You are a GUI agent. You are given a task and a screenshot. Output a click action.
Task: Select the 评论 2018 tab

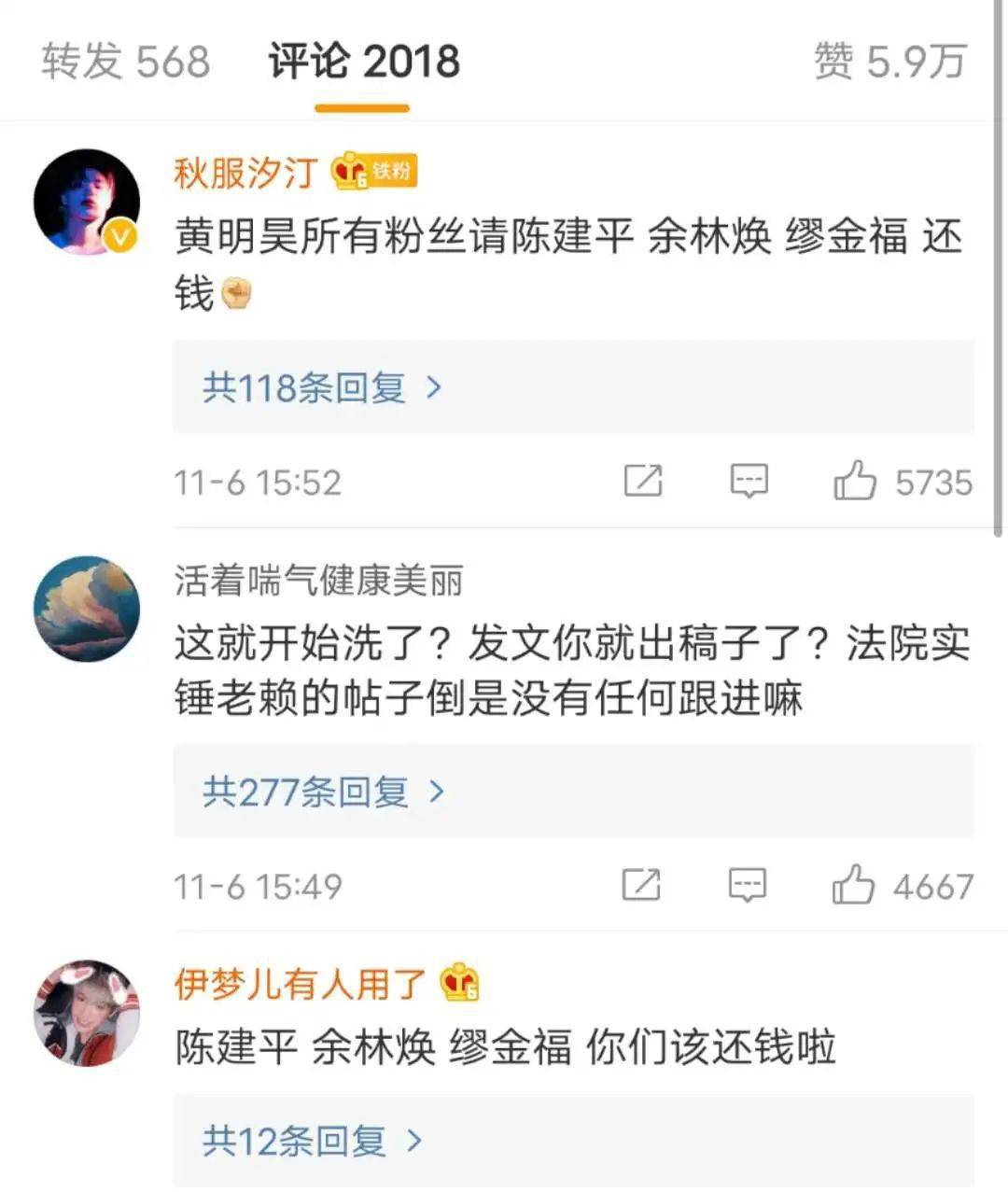click(363, 63)
